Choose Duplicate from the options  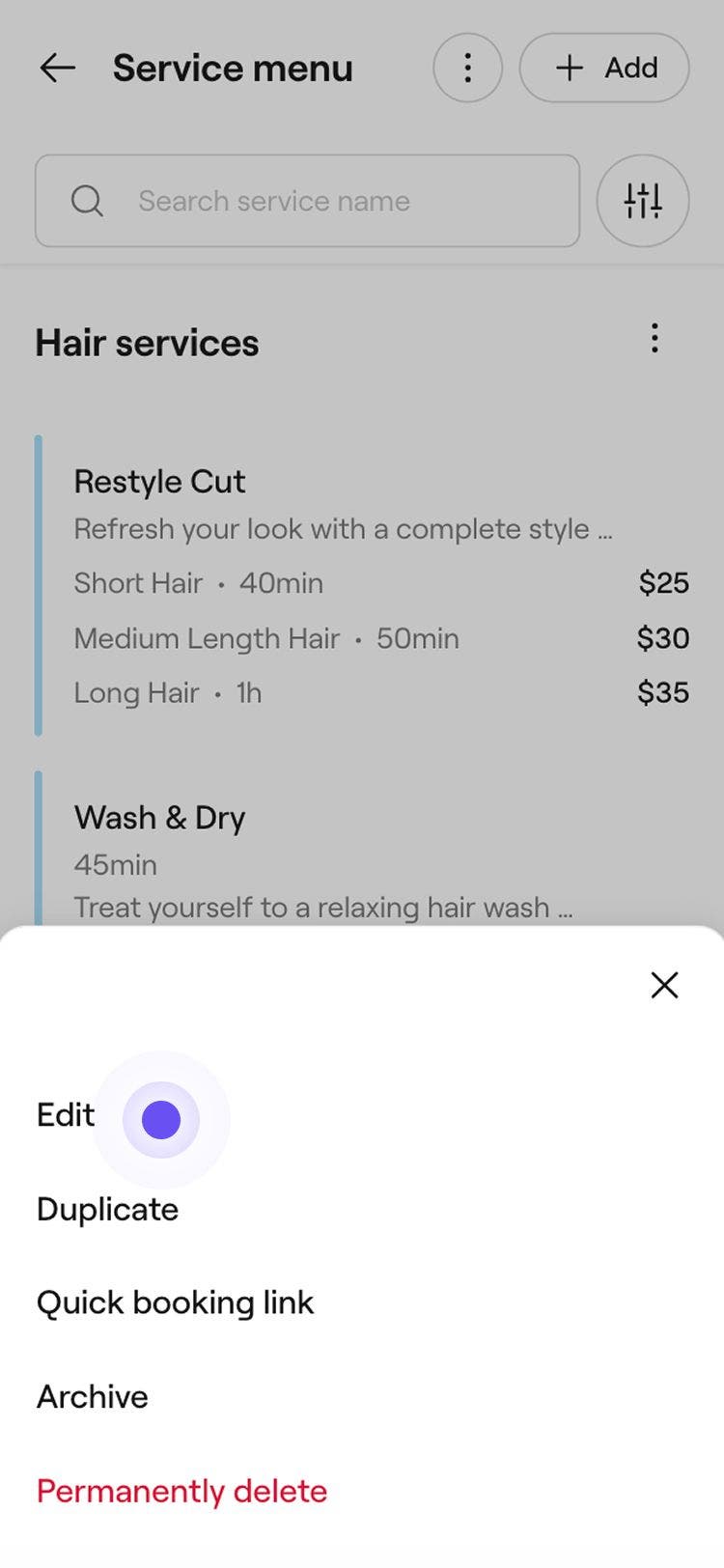tap(107, 1210)
